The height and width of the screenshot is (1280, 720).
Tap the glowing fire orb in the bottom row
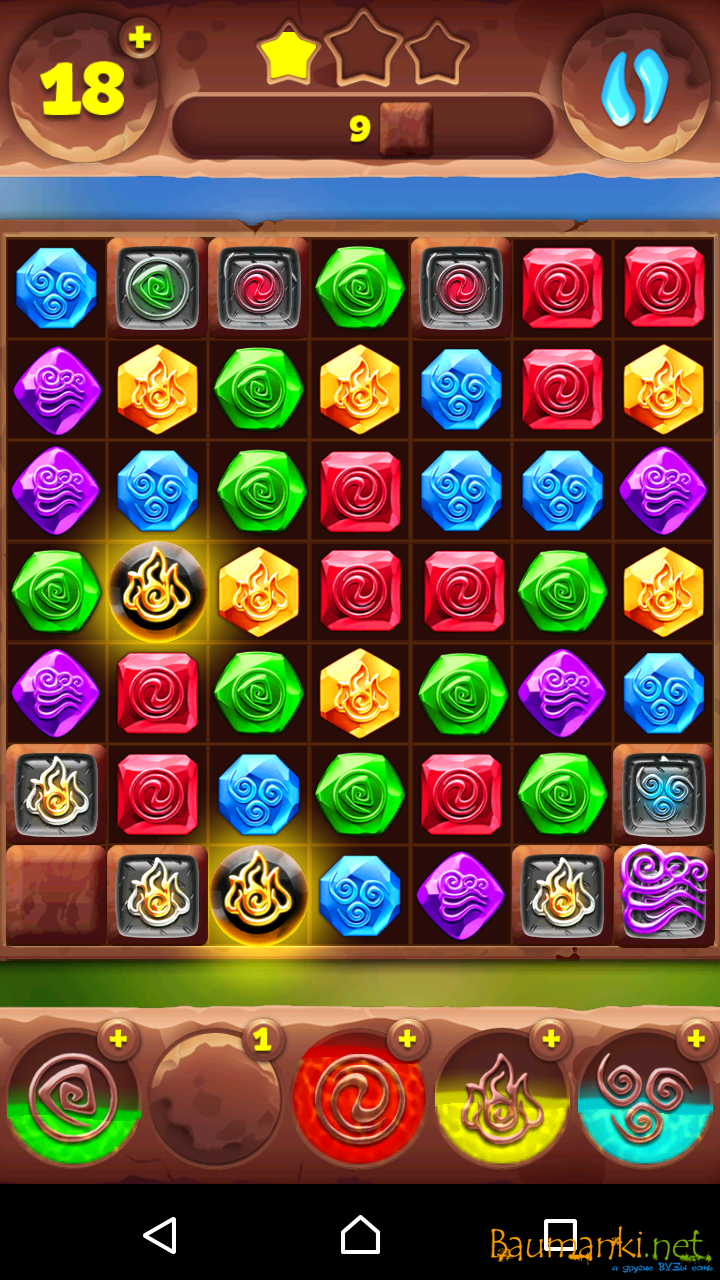pyautogui.click(x=259, y=895)
